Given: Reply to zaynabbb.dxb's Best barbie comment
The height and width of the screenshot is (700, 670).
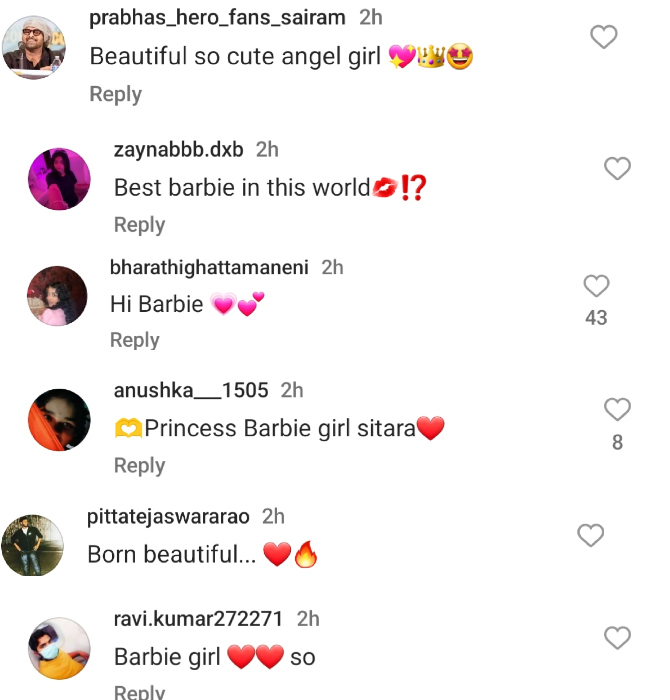Looking at the screenshot, I should click(x=139, y=225).
